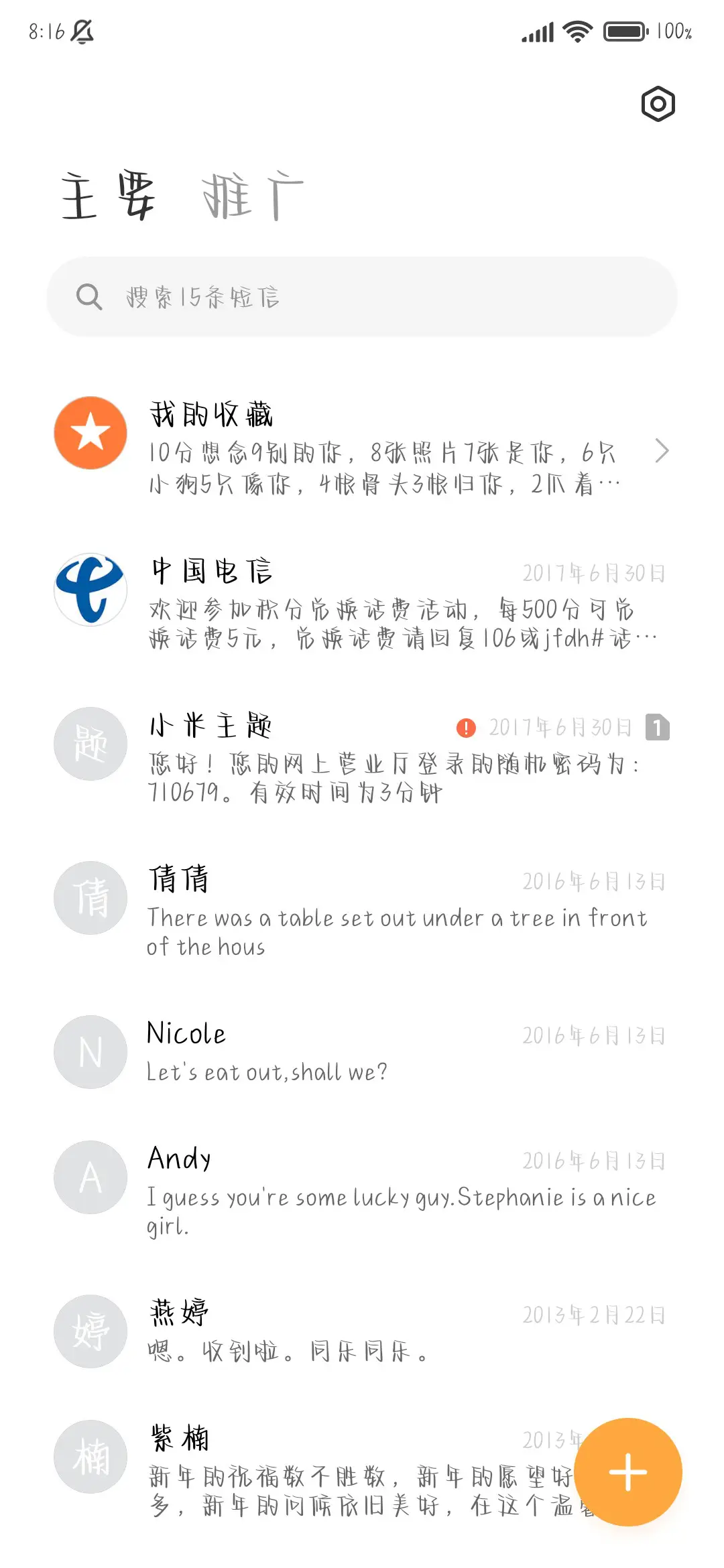Expand the 我的收藏 conversation chevron
Screen dimensions: 724x1568
coord(662,451)
